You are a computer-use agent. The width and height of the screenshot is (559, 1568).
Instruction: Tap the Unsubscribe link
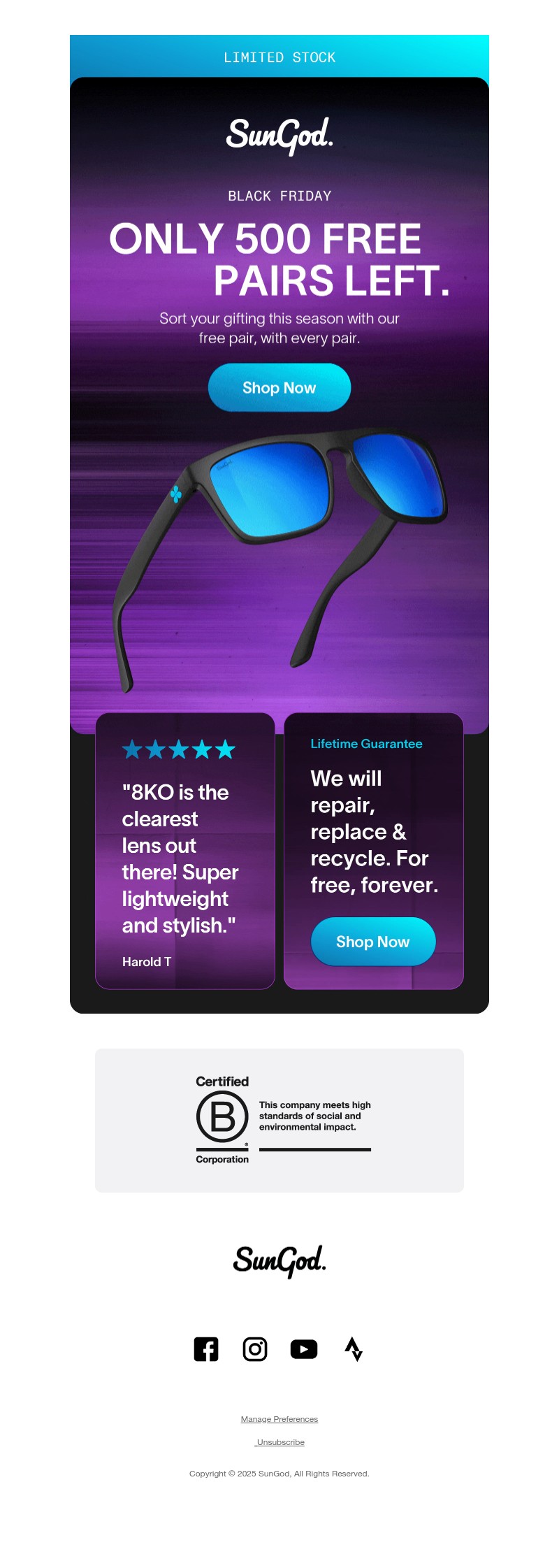tap(280, 1442)
